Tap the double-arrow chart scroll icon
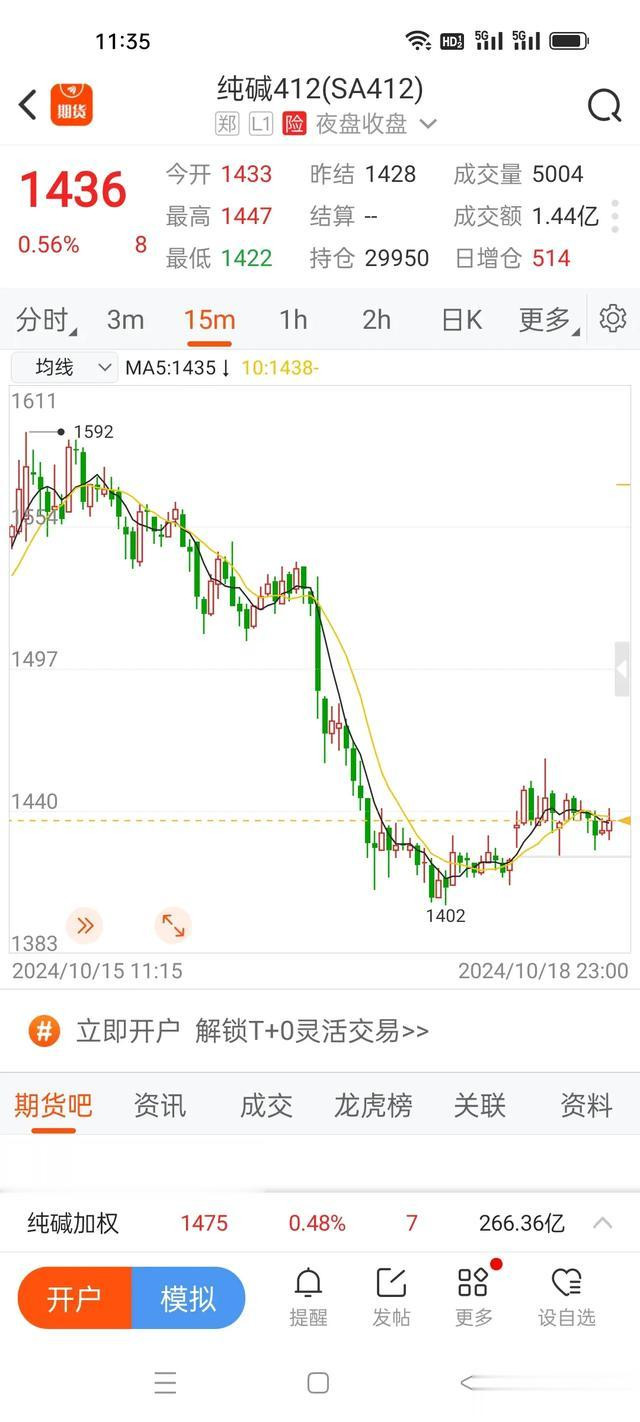 pos(85,926)
